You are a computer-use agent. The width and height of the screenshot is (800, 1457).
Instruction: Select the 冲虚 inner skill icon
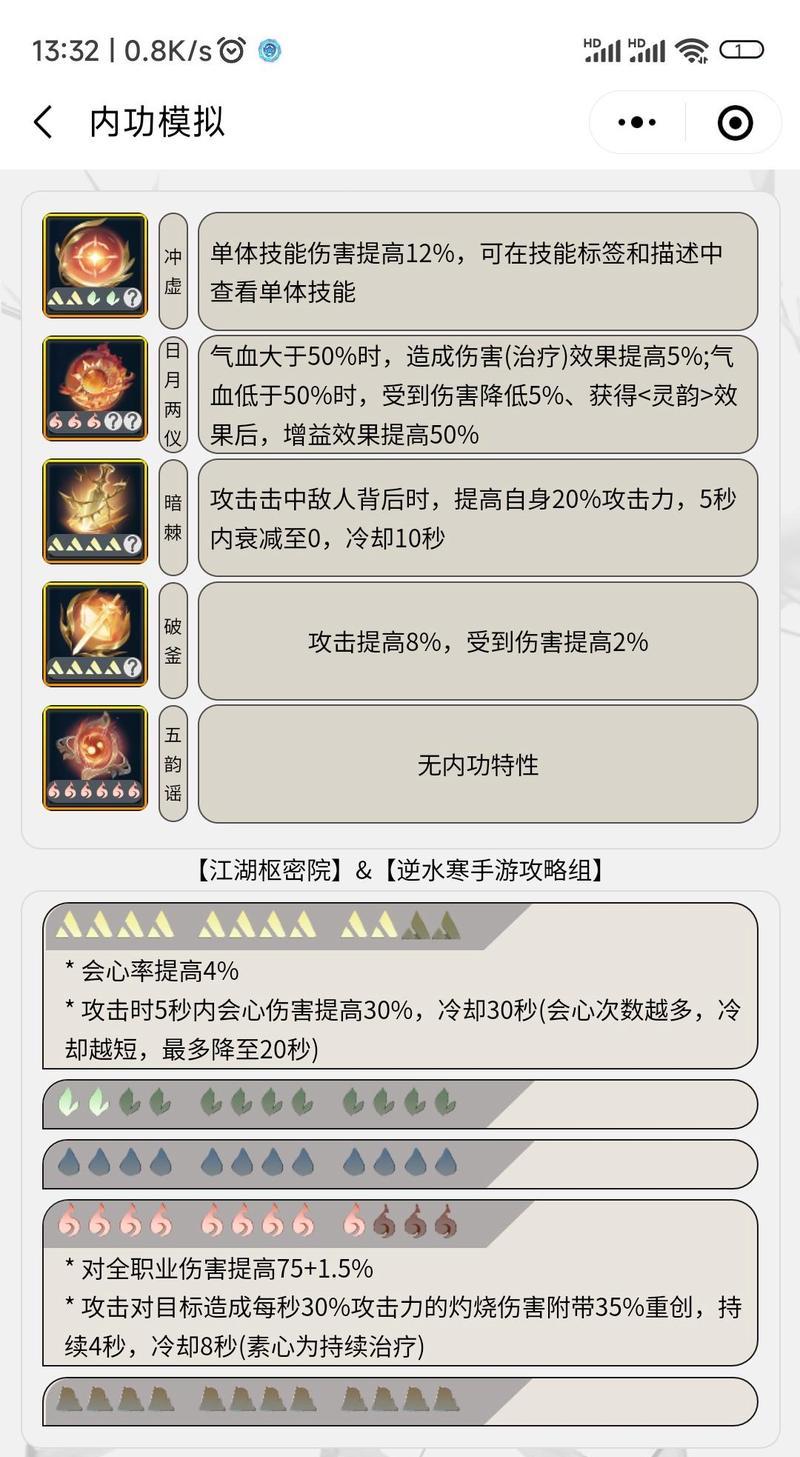click(x=95, y=265)
